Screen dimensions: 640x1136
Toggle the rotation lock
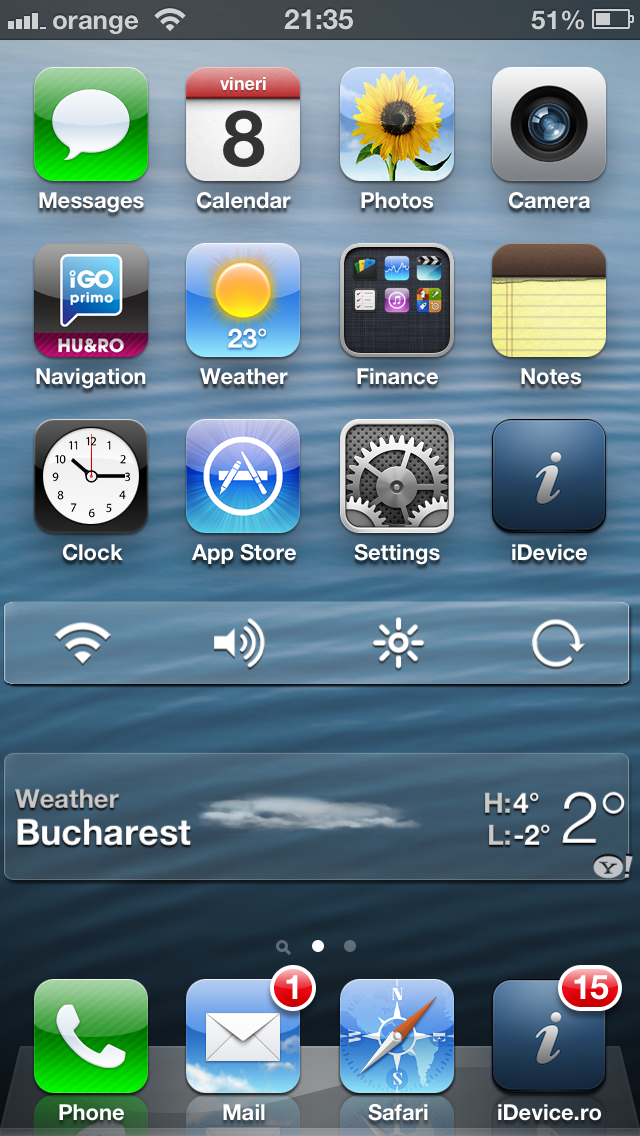click(557, 643)
